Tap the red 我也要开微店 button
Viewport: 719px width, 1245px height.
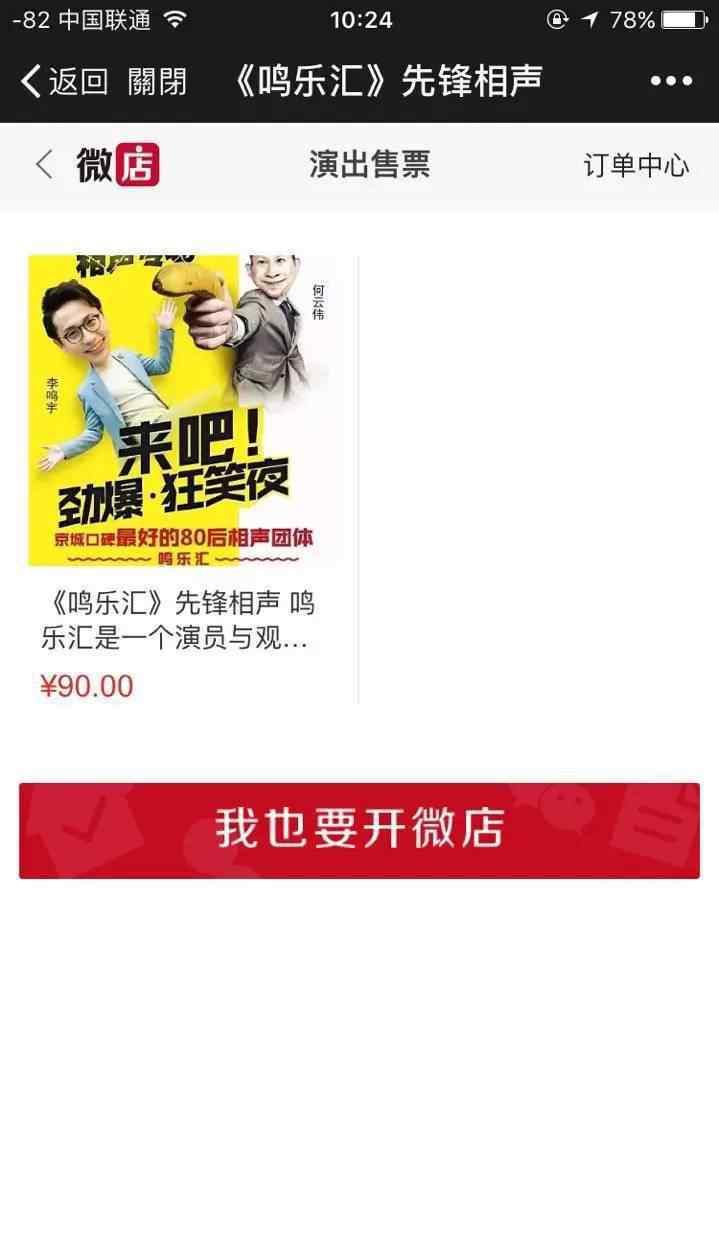pyautogui.click(x=359, y=830)
